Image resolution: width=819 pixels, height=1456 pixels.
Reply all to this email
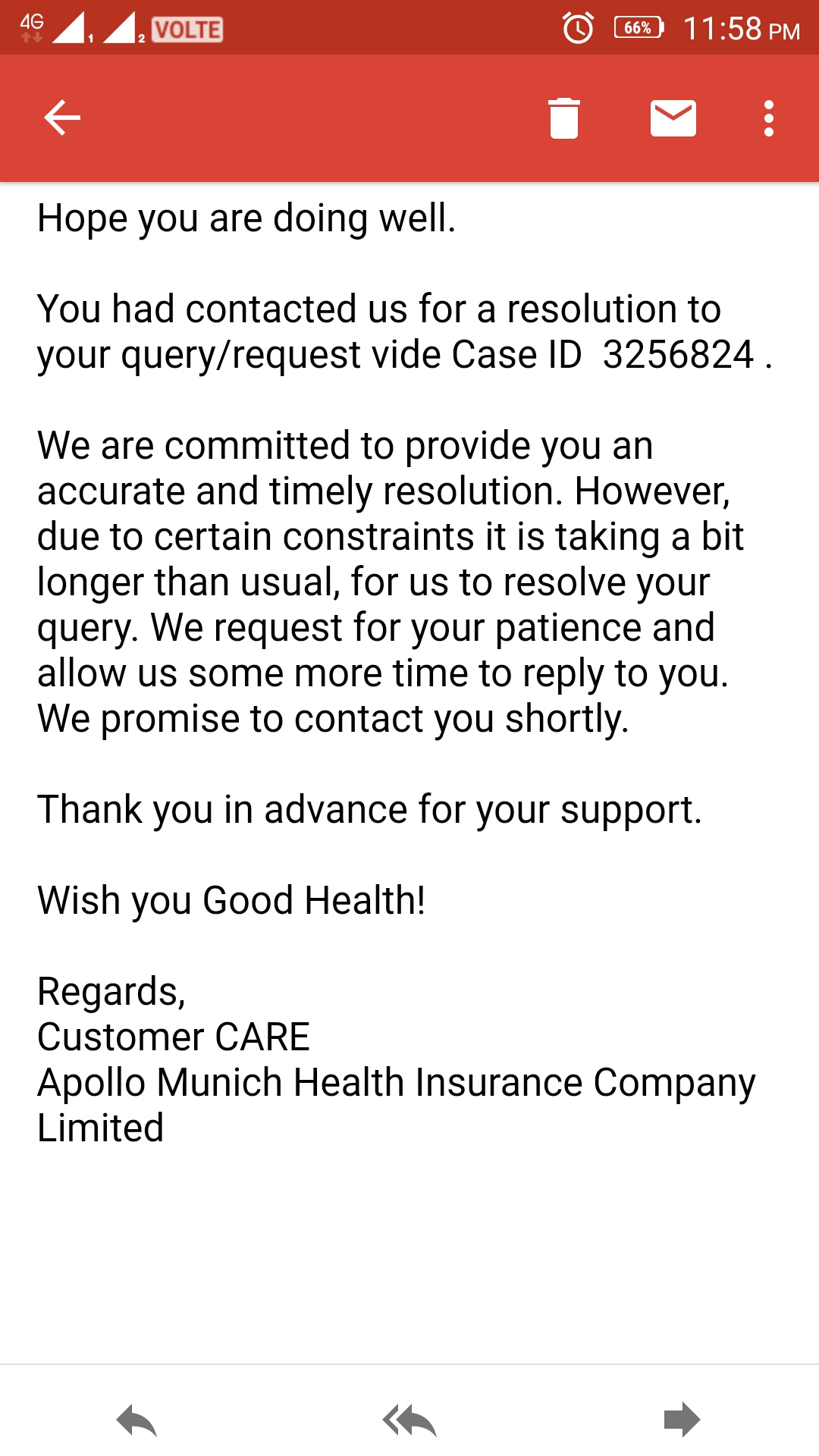coord(409,1420)
